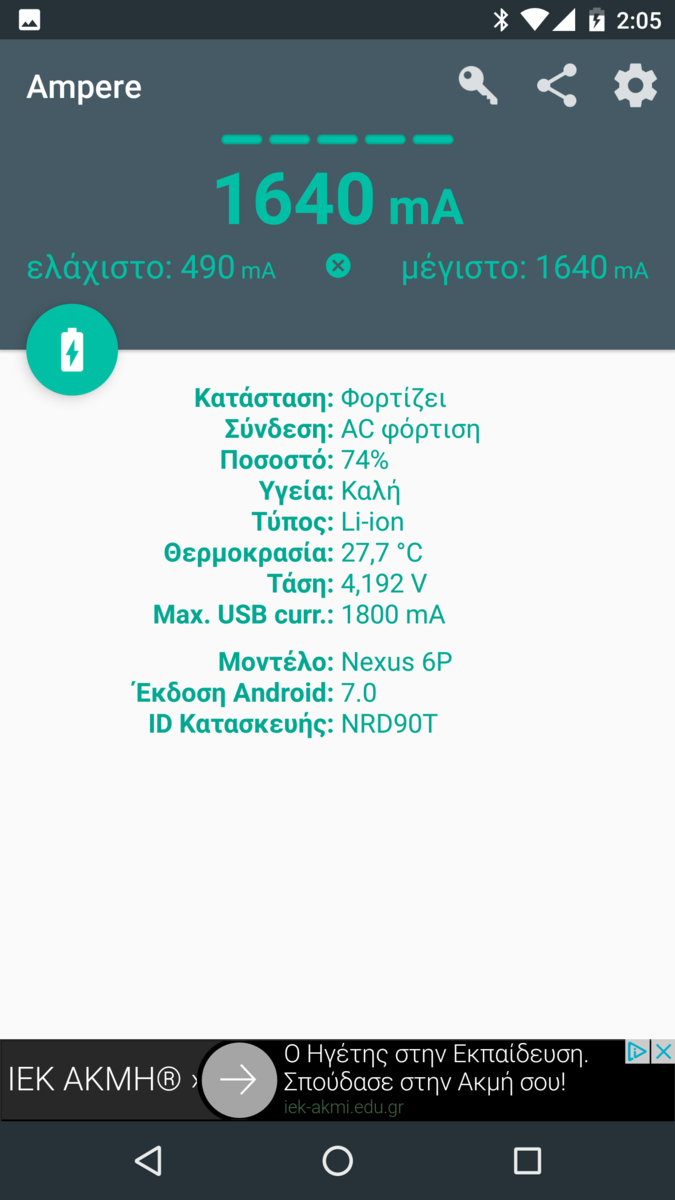
Task: Open the settings gear
Action: click(635, 86)
